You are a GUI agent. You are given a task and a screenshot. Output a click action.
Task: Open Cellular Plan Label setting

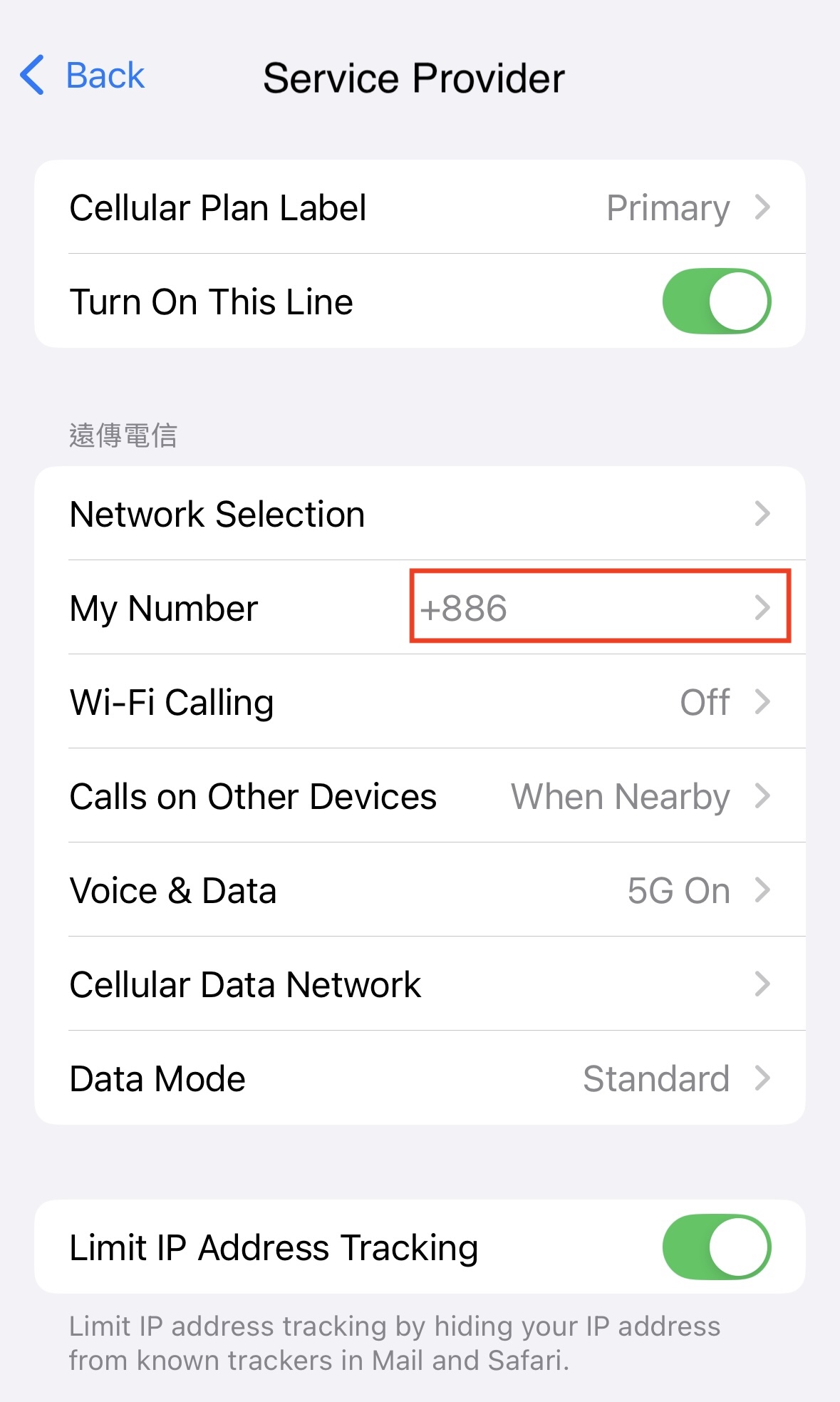tap(420, 207)
